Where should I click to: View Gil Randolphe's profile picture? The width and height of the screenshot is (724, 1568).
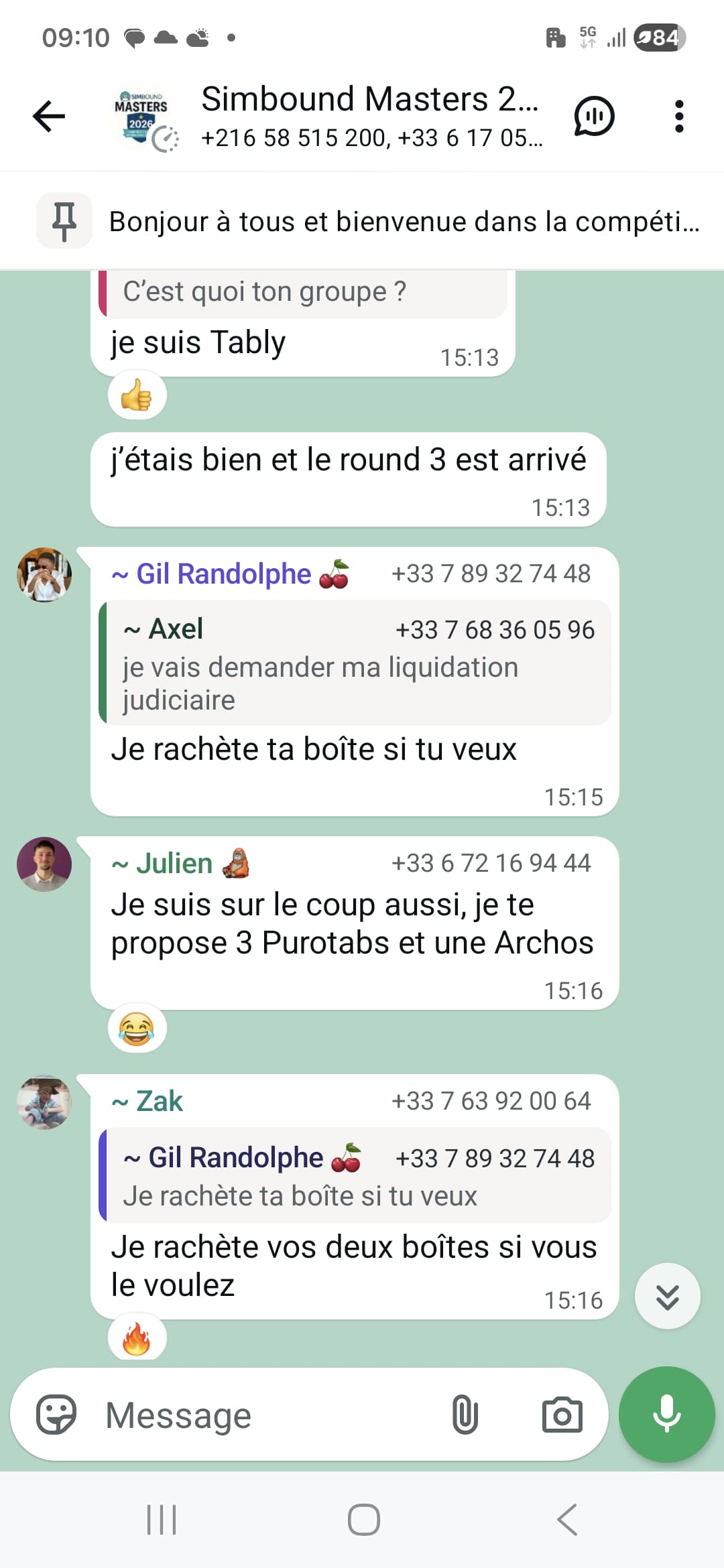44,575
